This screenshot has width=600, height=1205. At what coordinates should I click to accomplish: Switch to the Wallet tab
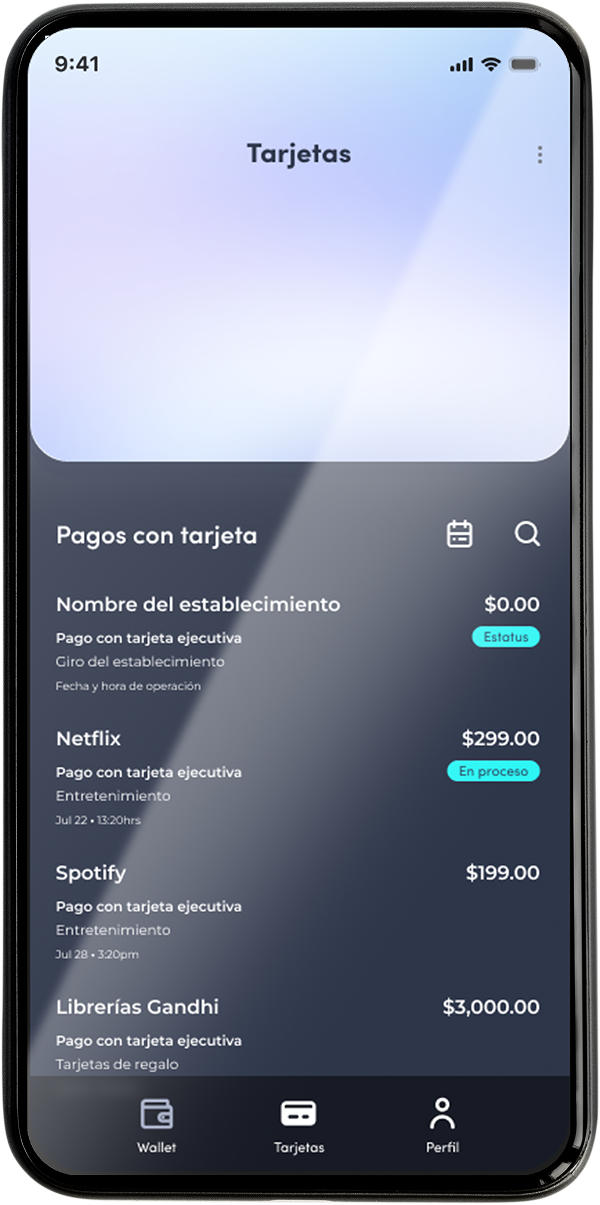[157, 1125]
